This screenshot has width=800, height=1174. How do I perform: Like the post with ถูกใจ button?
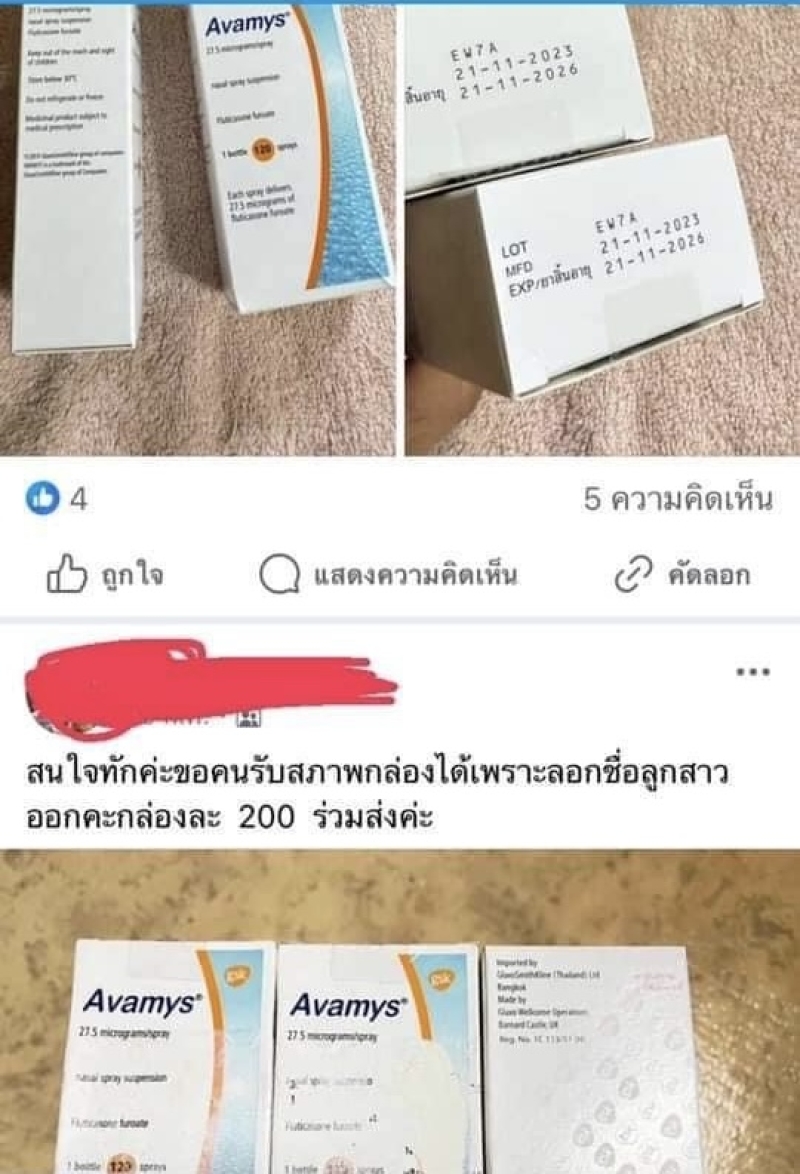pyautogui.click(x=106, y=575)
